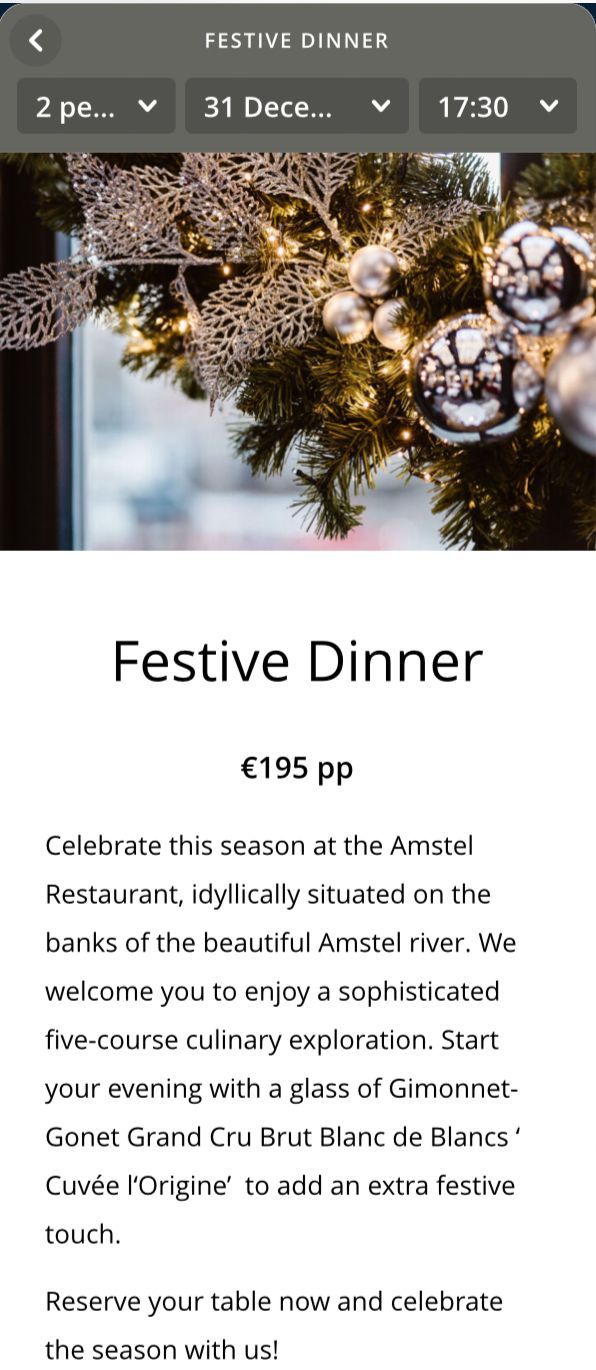Change the 17:30 time selection

pos(498,106)
